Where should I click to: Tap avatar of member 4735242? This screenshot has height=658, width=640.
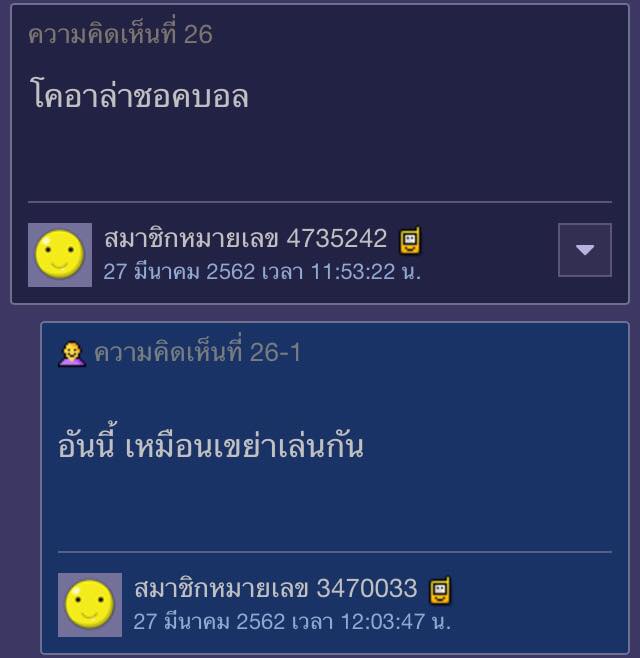pos(60,255)
